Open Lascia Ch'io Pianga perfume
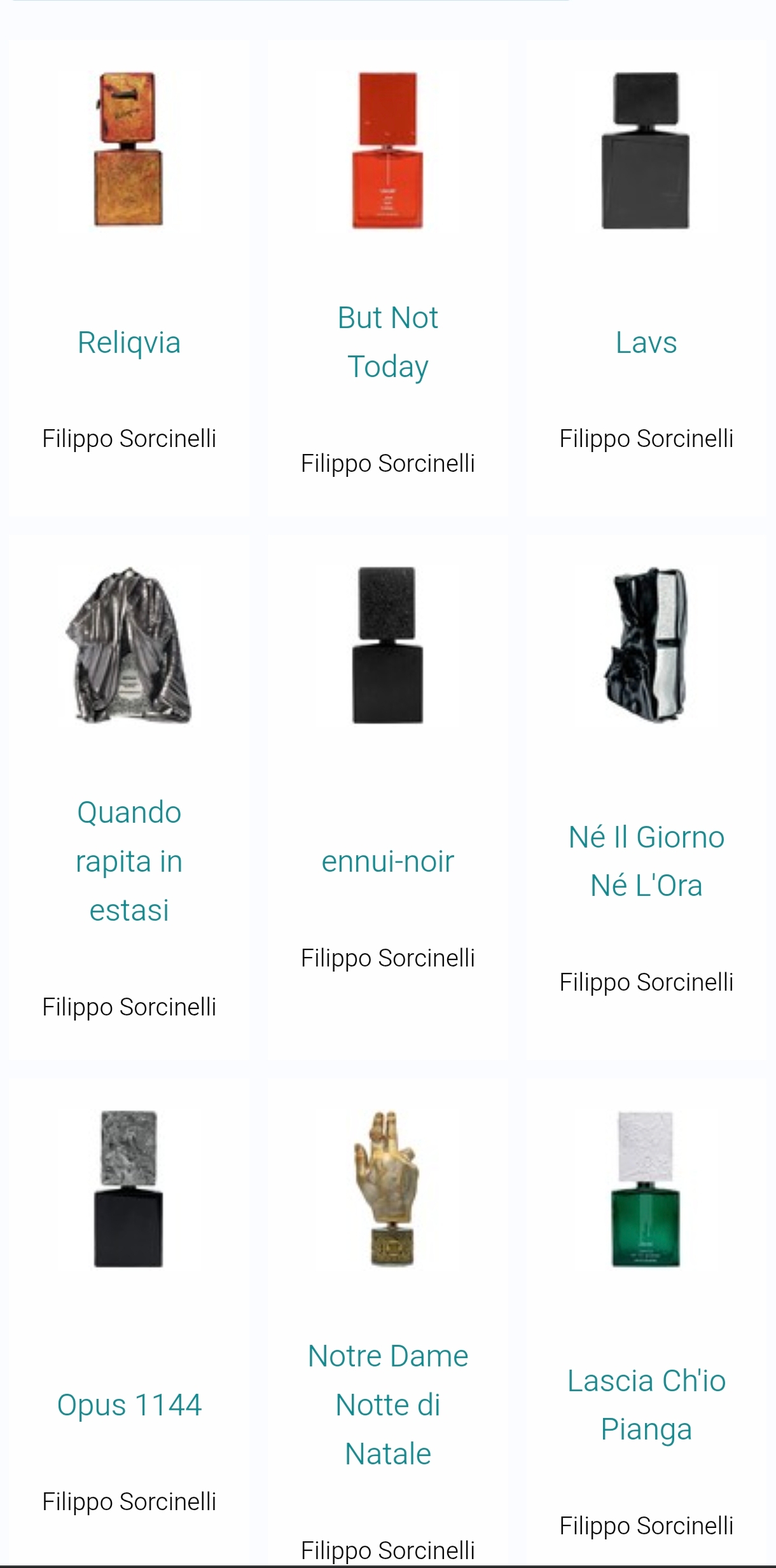This screenshot has height=1568, width=776. (646, 1405)
